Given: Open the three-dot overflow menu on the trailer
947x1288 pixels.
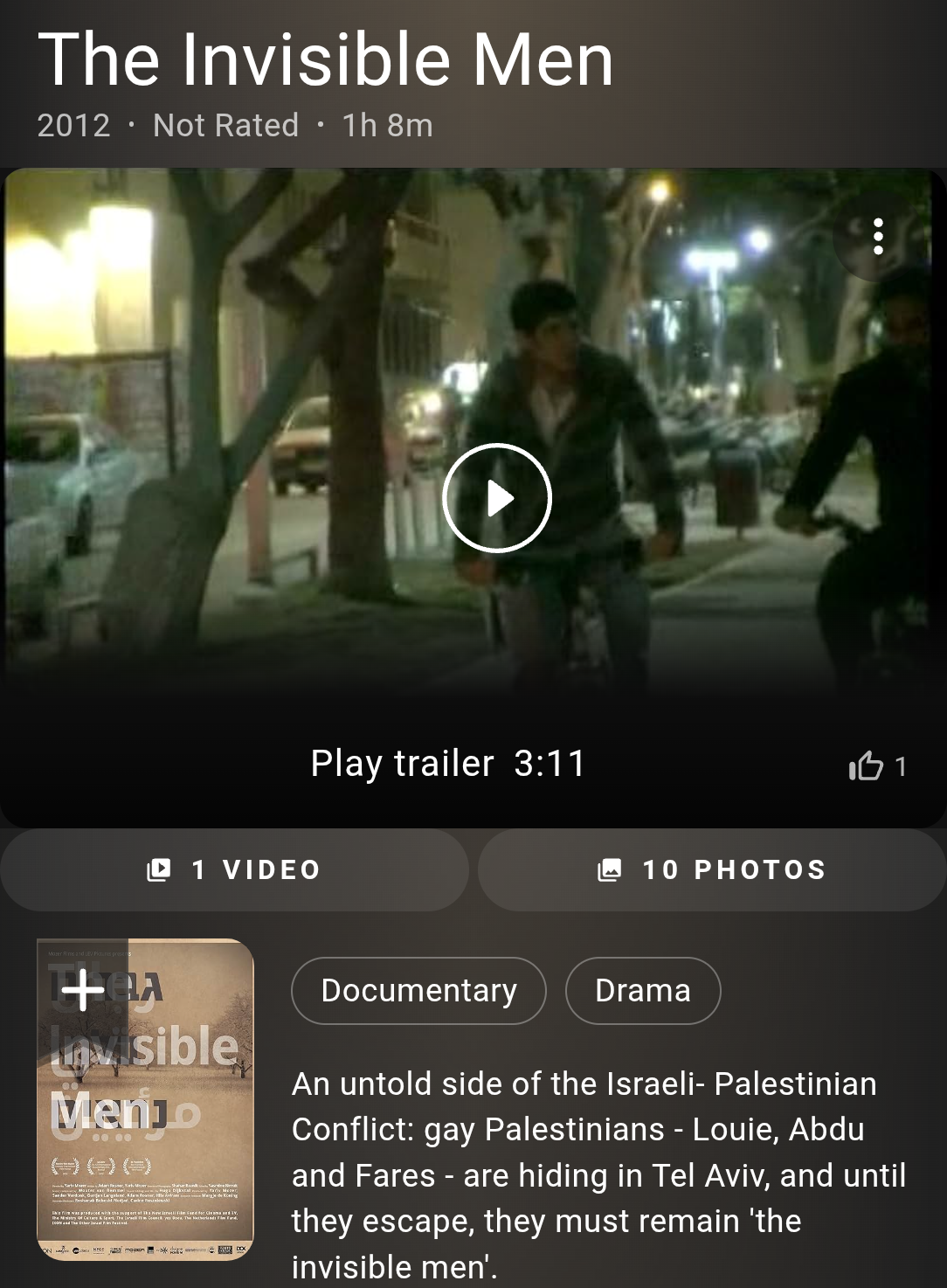Looking at the screenshot, I should click(878, 236).
